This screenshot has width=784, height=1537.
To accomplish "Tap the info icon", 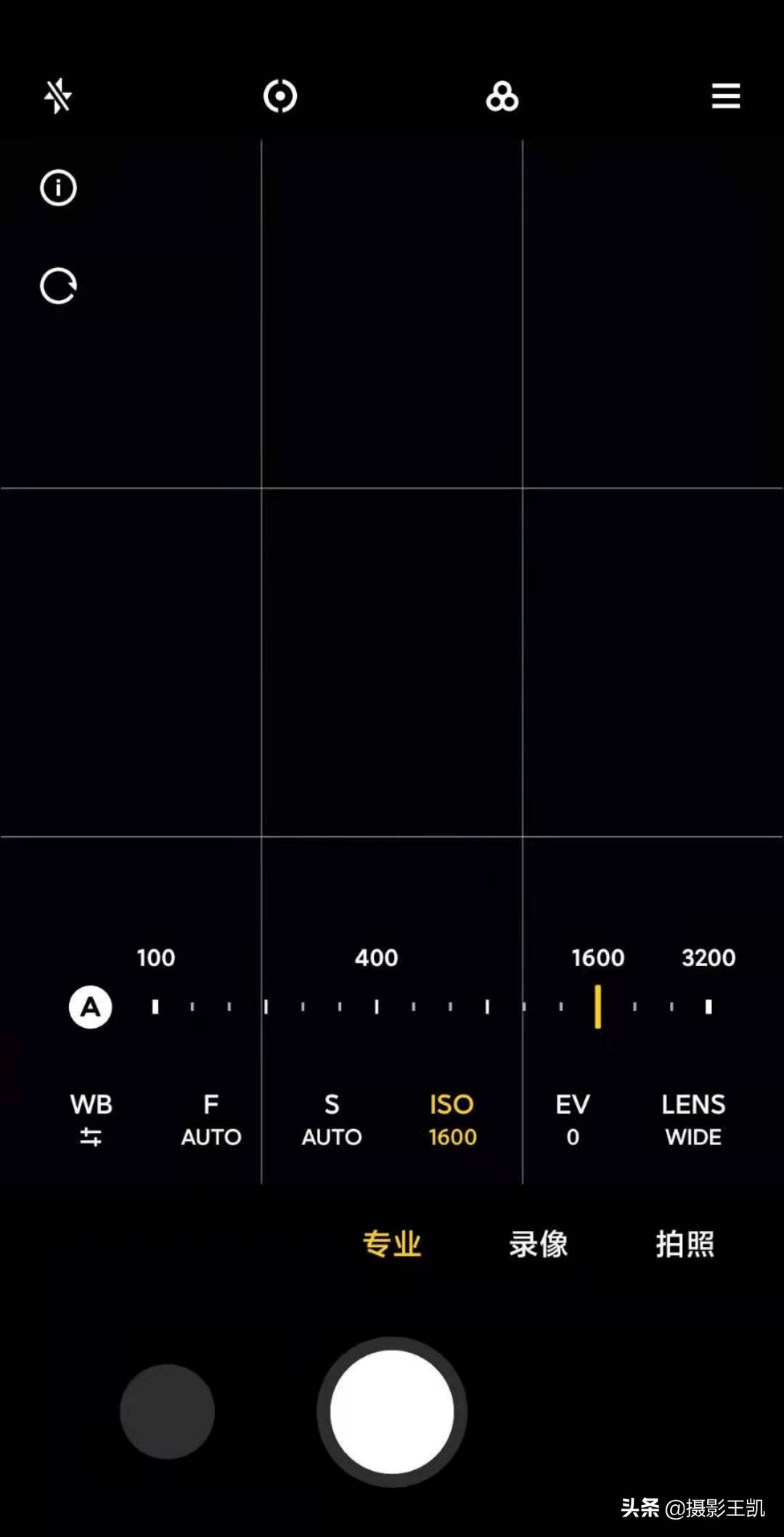I will pyautogui.click(x=58, y=188).
